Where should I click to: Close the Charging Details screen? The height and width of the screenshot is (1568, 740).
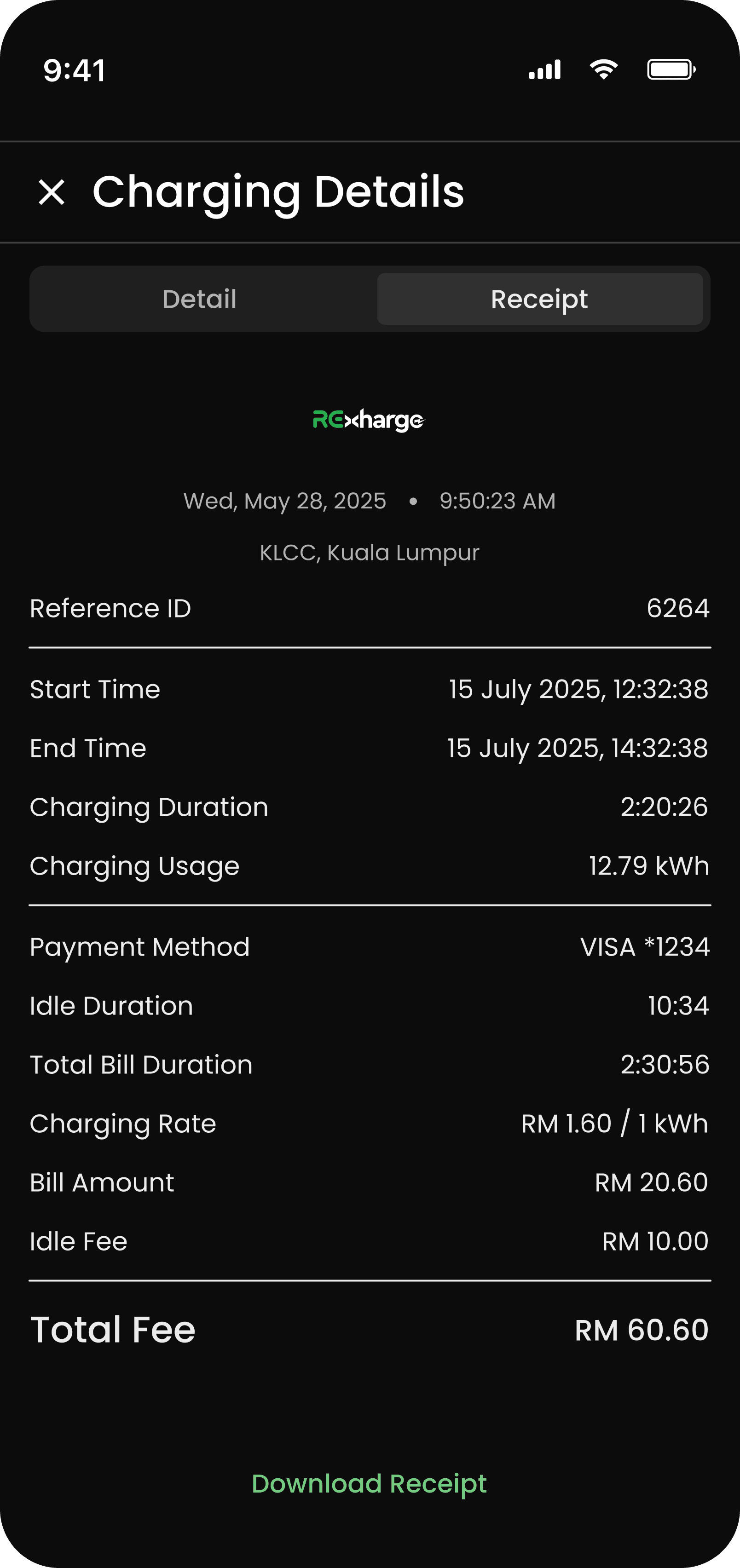[x=52, y=192]
